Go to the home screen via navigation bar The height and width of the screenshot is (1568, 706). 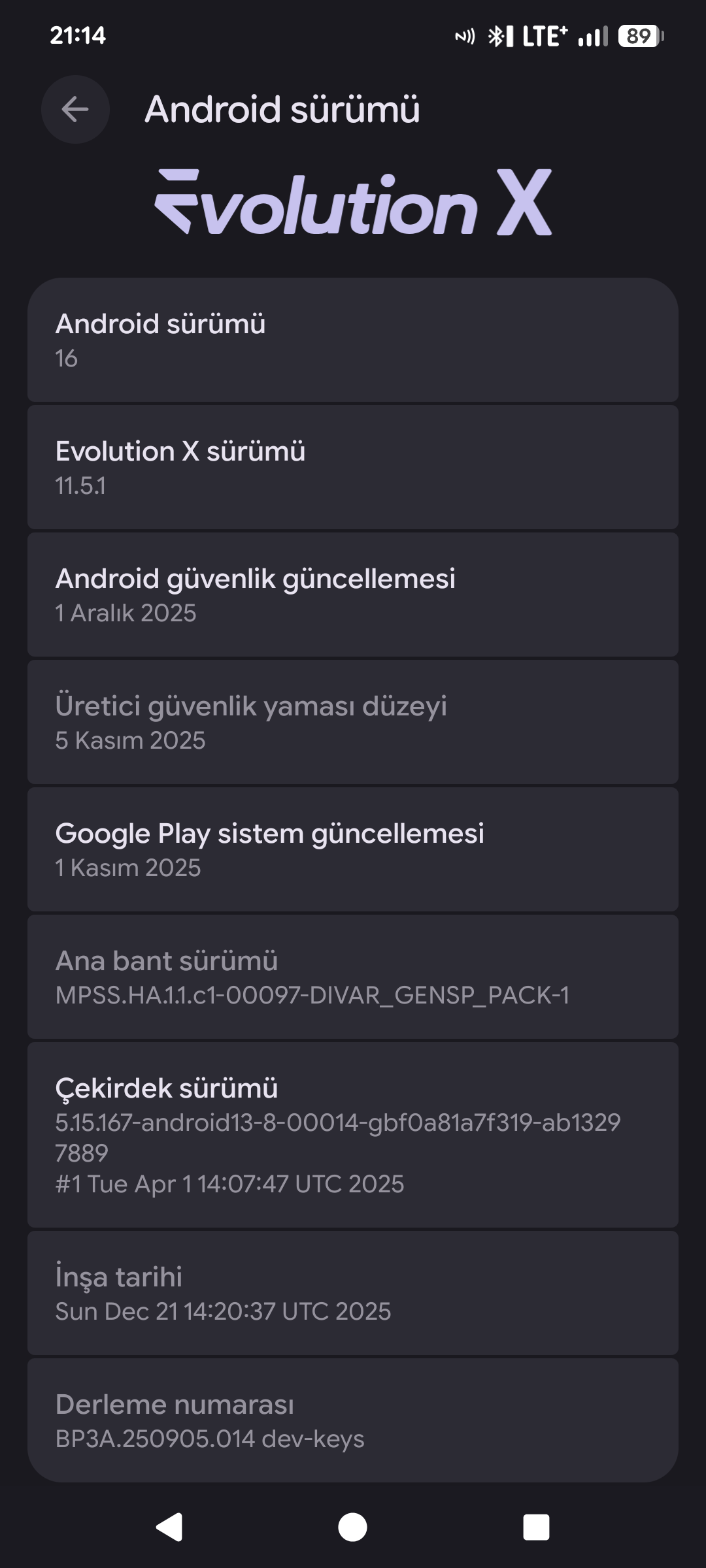[352, 1527]
